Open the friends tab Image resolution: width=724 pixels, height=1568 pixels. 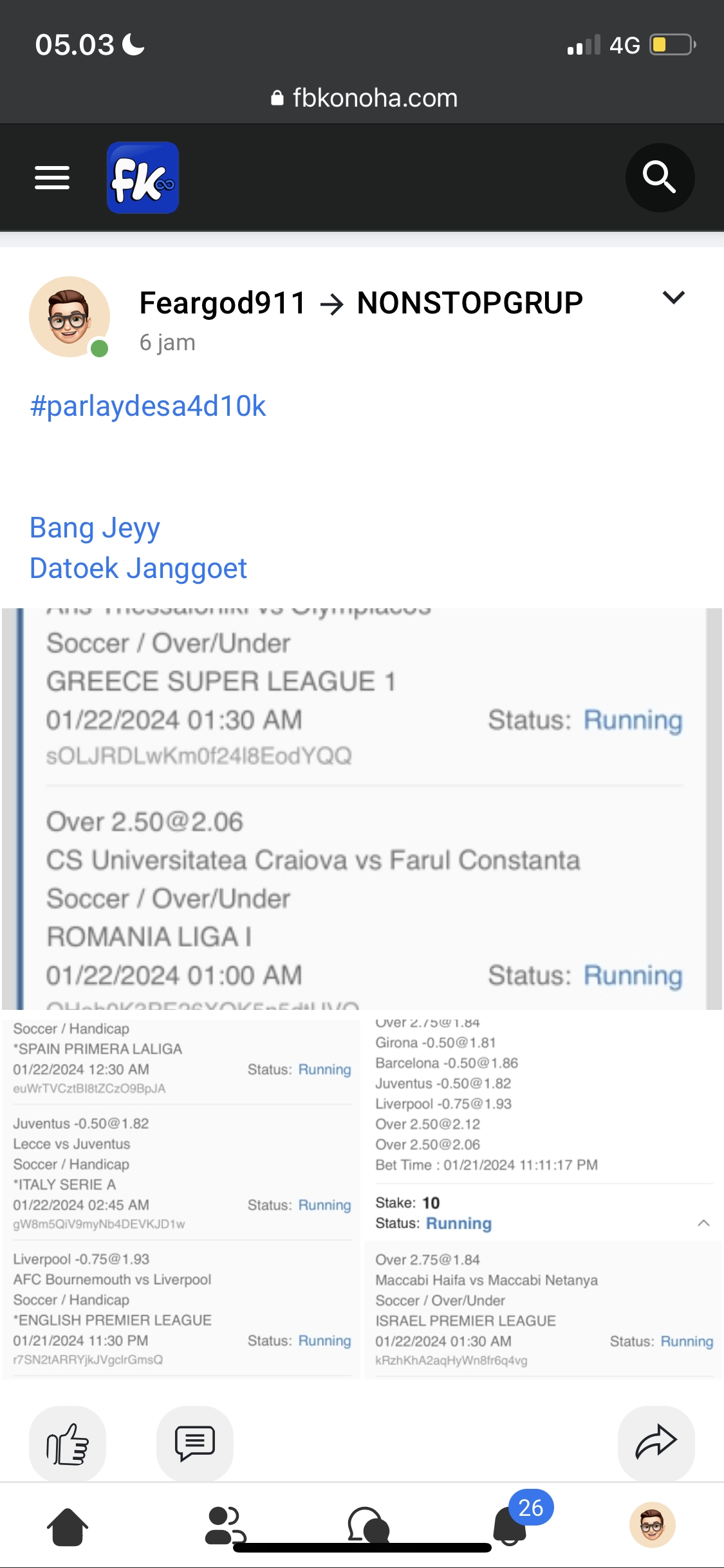[x=225, y=1526]
